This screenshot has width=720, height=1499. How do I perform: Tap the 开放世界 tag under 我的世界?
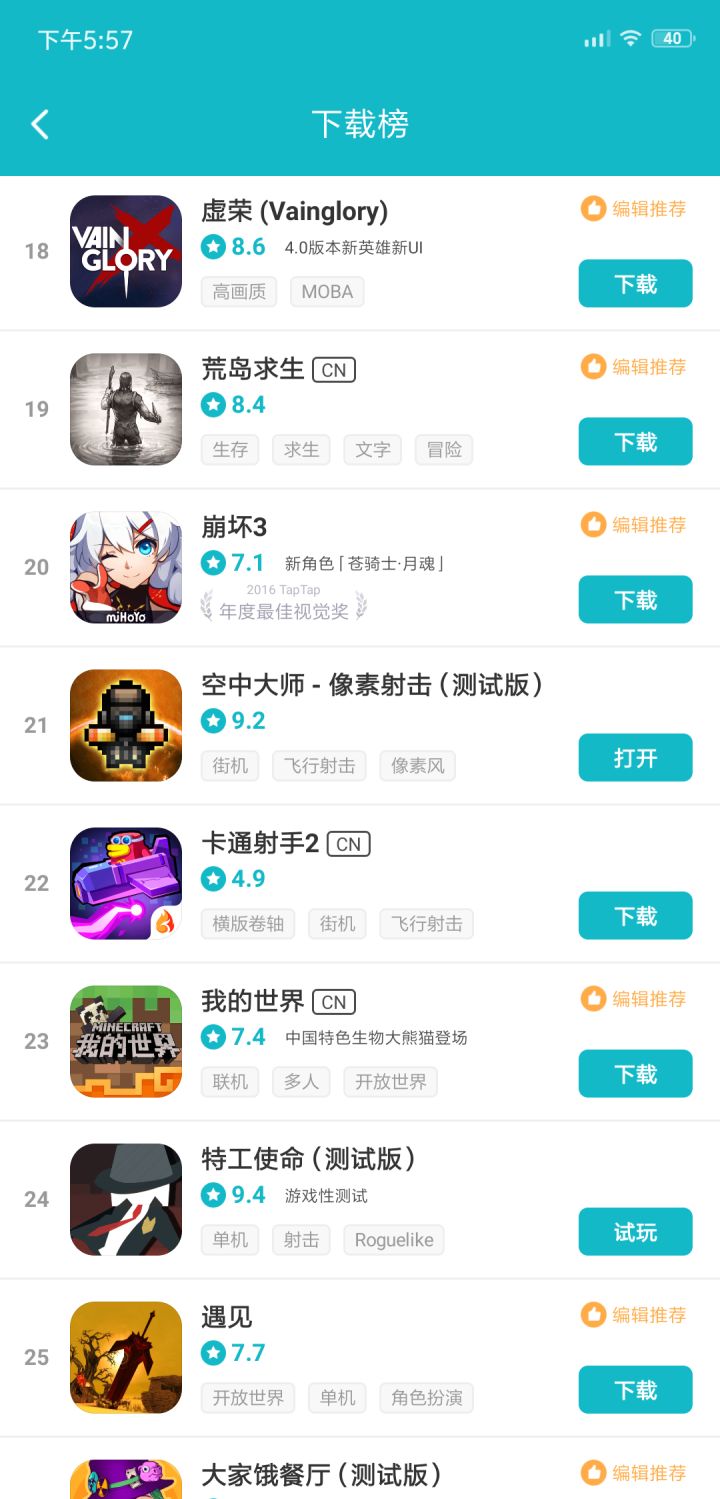click(390, 1081)
